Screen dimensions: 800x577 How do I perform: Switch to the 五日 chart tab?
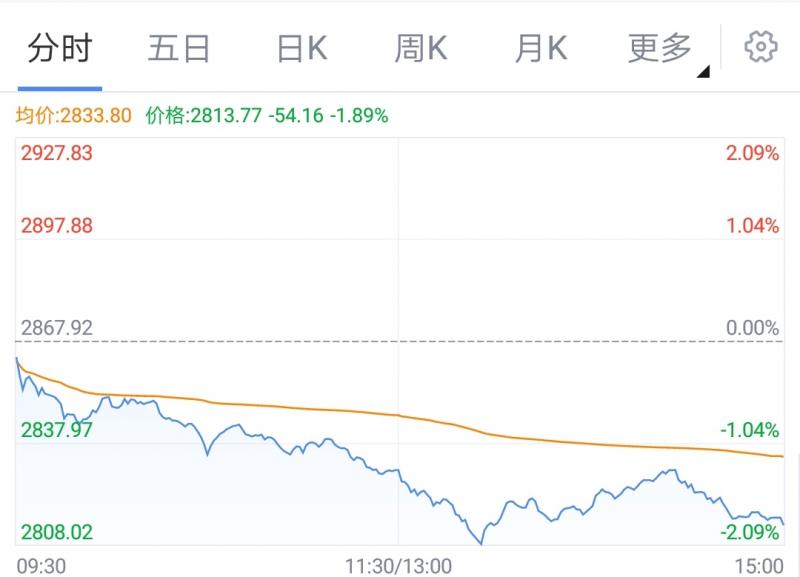click(179, 48)
